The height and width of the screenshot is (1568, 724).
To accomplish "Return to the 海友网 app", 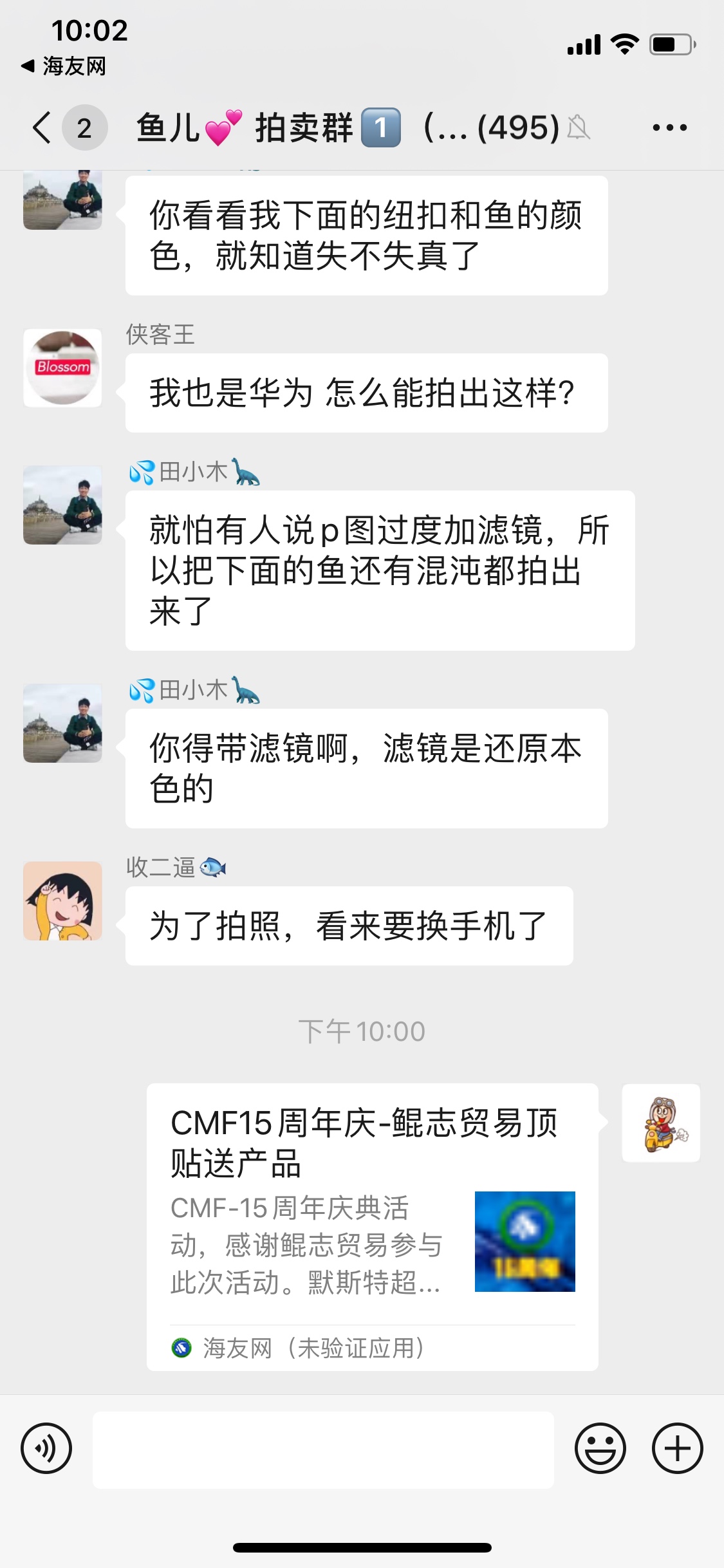I will 63,66.
